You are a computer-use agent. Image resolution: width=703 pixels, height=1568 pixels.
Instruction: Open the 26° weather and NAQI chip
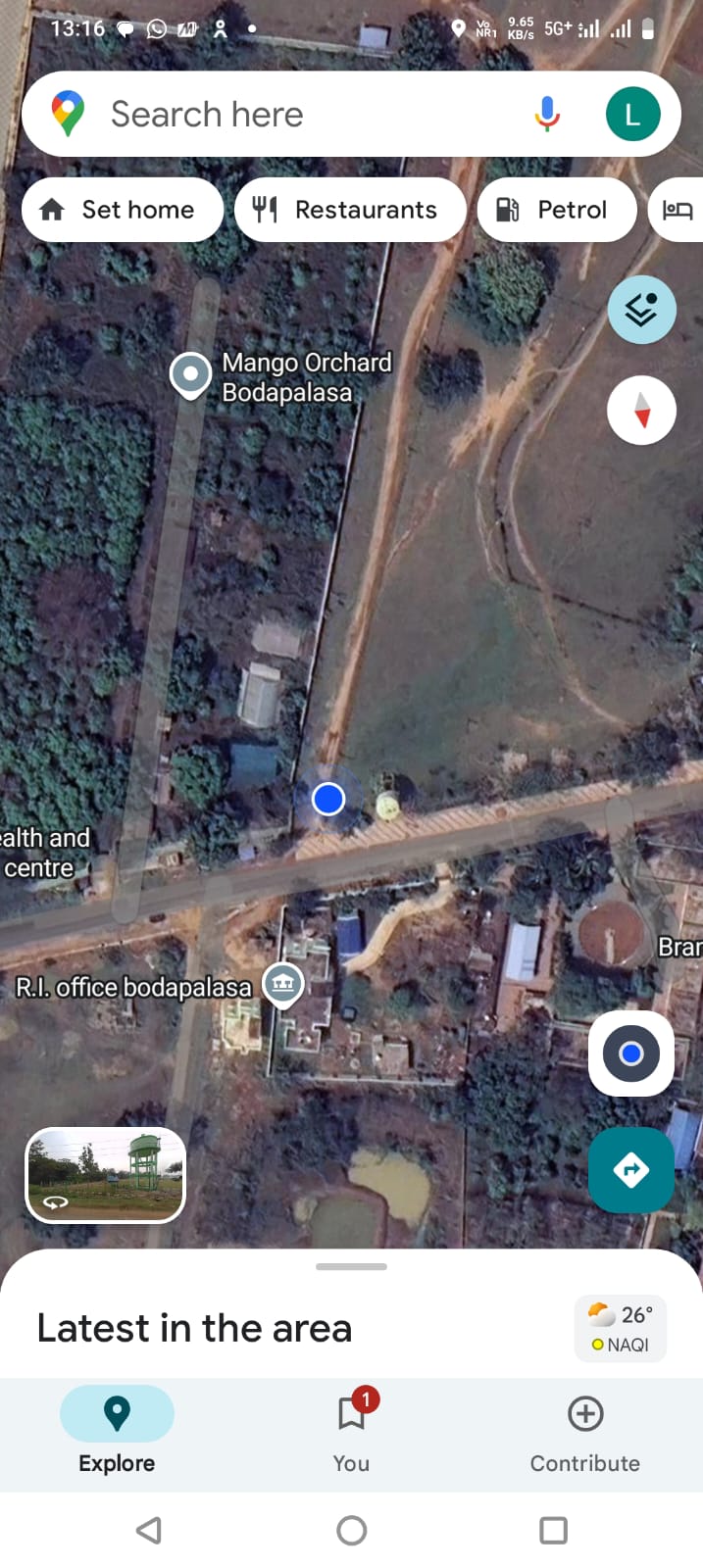tap(621, 1328)
